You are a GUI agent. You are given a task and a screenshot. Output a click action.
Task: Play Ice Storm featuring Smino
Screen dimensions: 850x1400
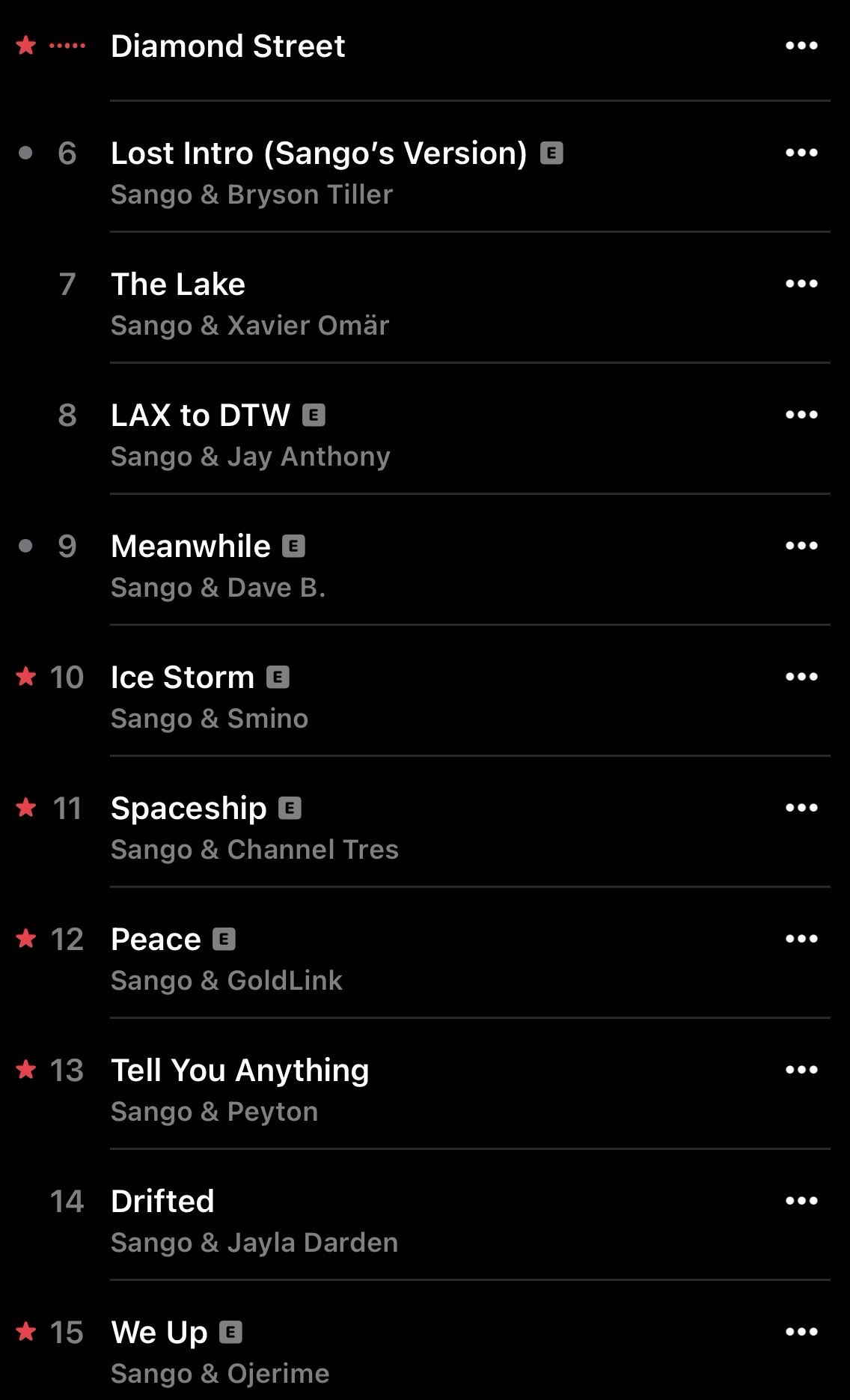click(x=183, y=678)
